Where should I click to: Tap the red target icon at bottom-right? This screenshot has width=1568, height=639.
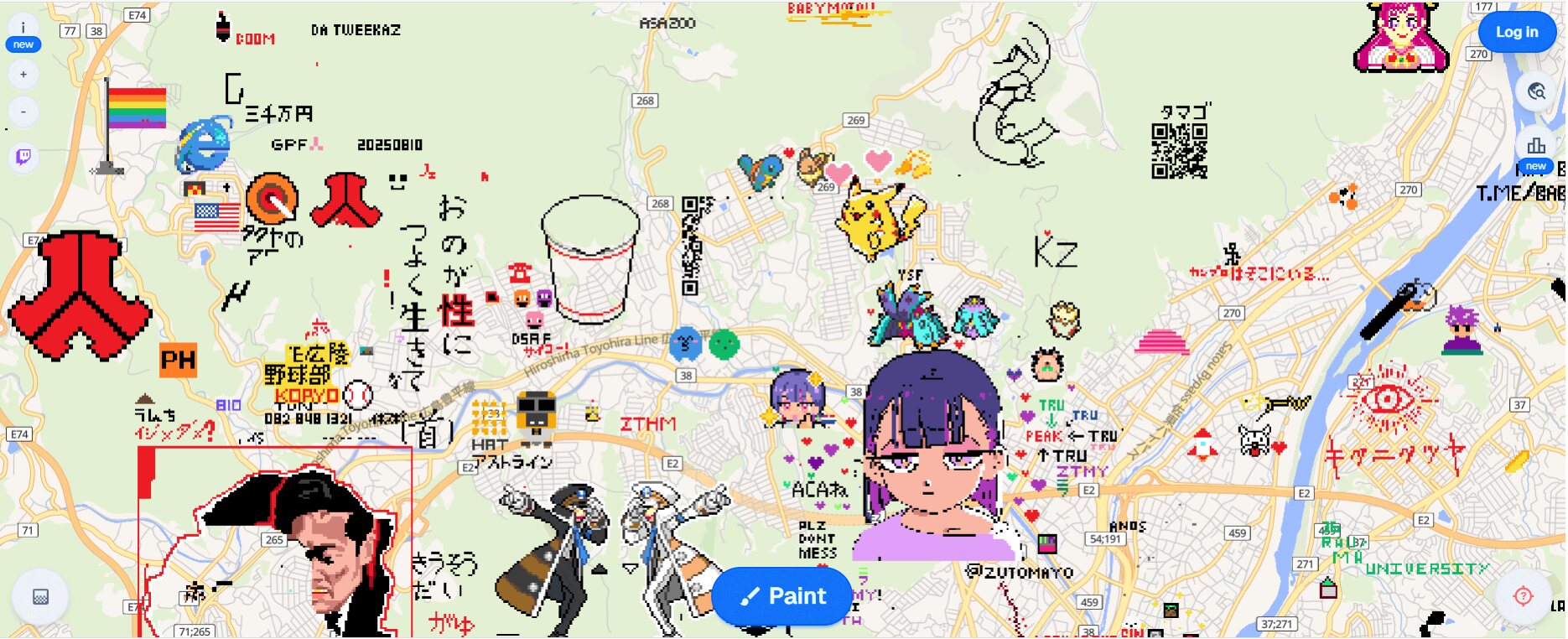(x=1523, y=596)
